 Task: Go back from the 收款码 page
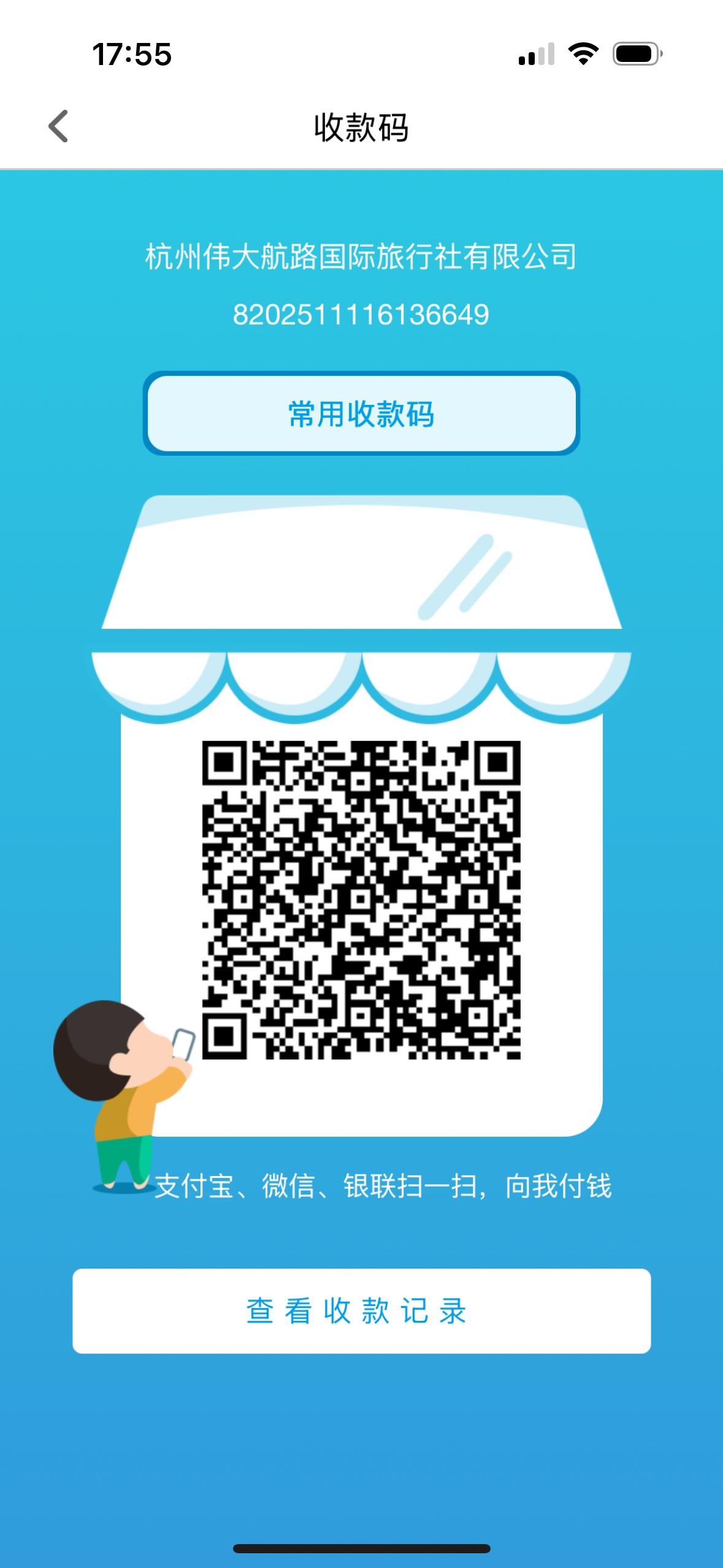click(59, 126)
